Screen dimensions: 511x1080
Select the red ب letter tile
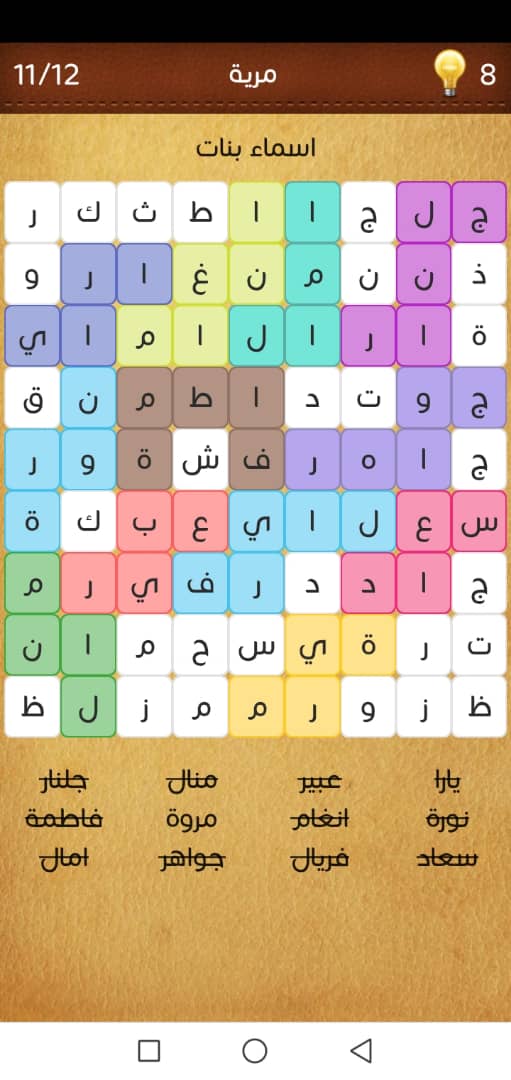[x=144, y=521]
